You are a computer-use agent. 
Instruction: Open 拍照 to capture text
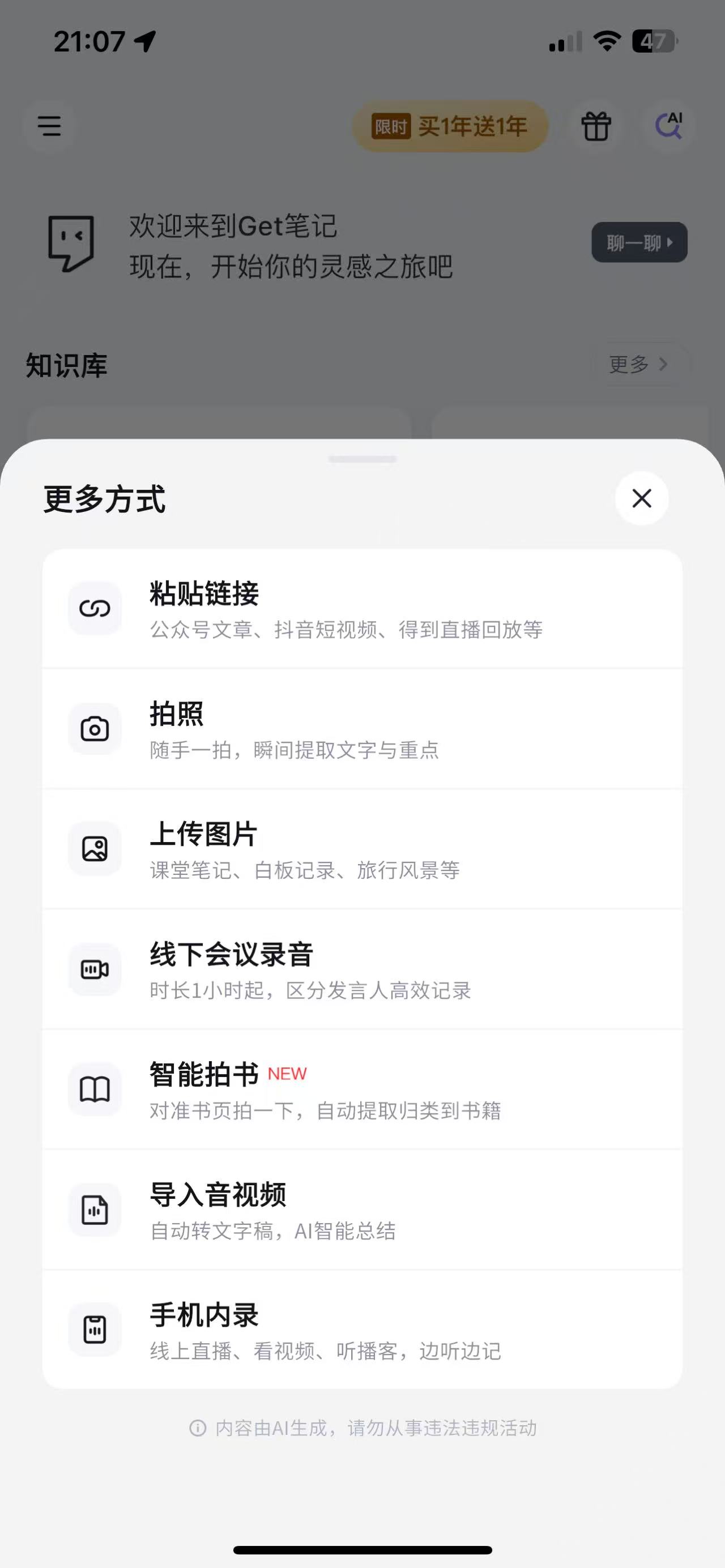(361, 729)
